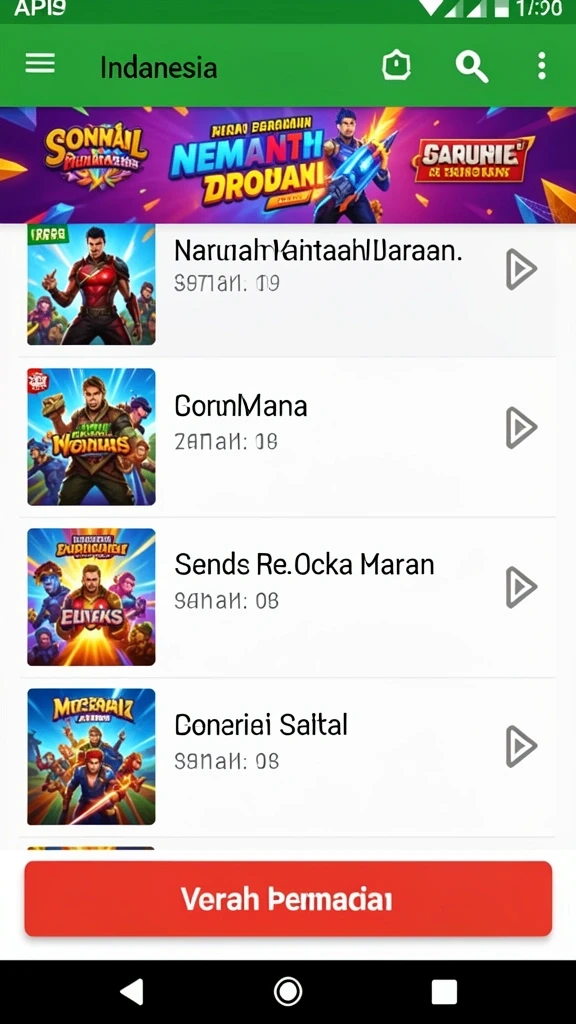This screenshot has width=576, height=1024.
Task: Open the CorunMana game row
Action: tap(287, 437)
